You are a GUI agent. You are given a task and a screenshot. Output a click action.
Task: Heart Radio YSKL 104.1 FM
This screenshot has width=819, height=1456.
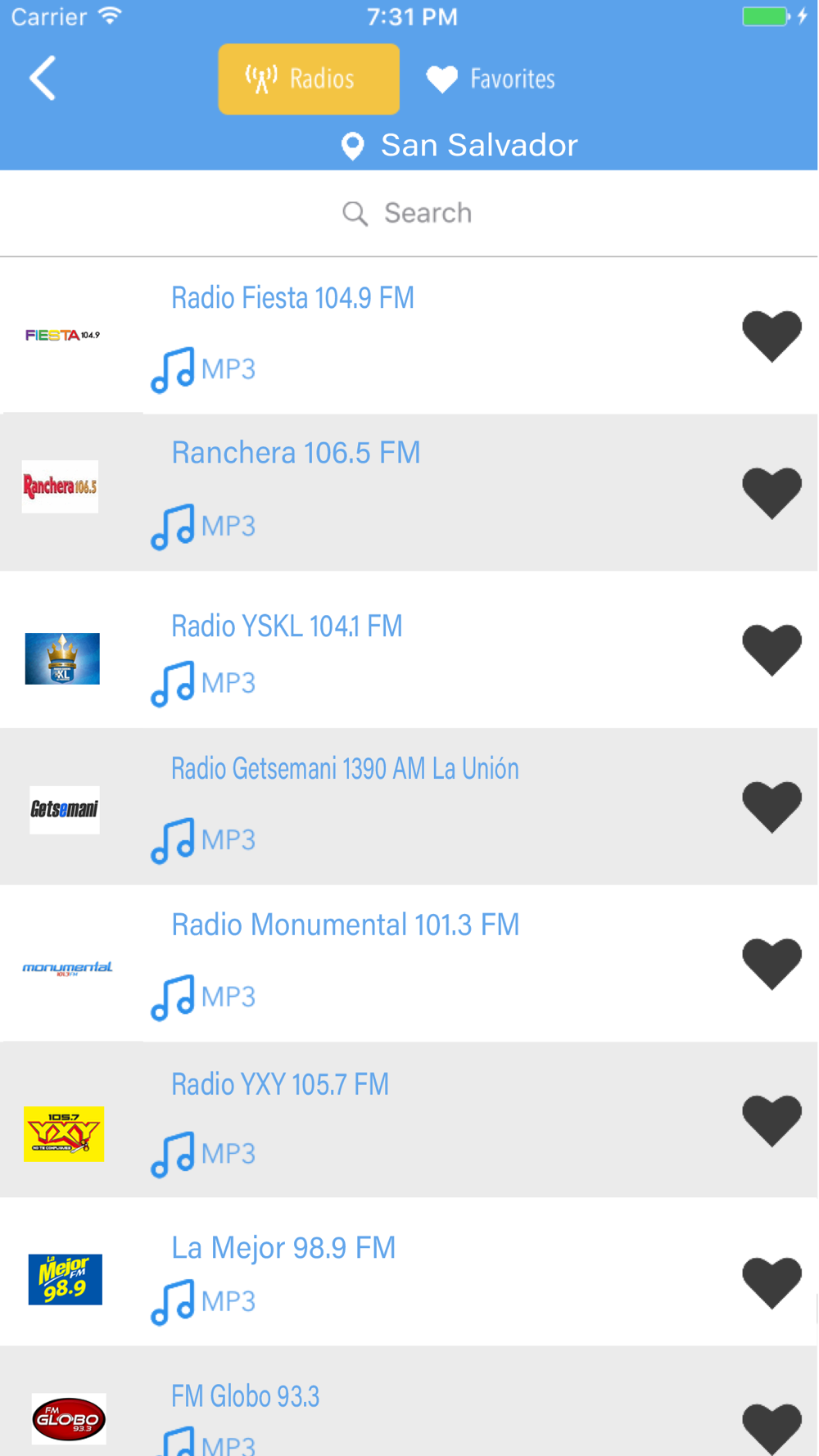tap(771, 650)
